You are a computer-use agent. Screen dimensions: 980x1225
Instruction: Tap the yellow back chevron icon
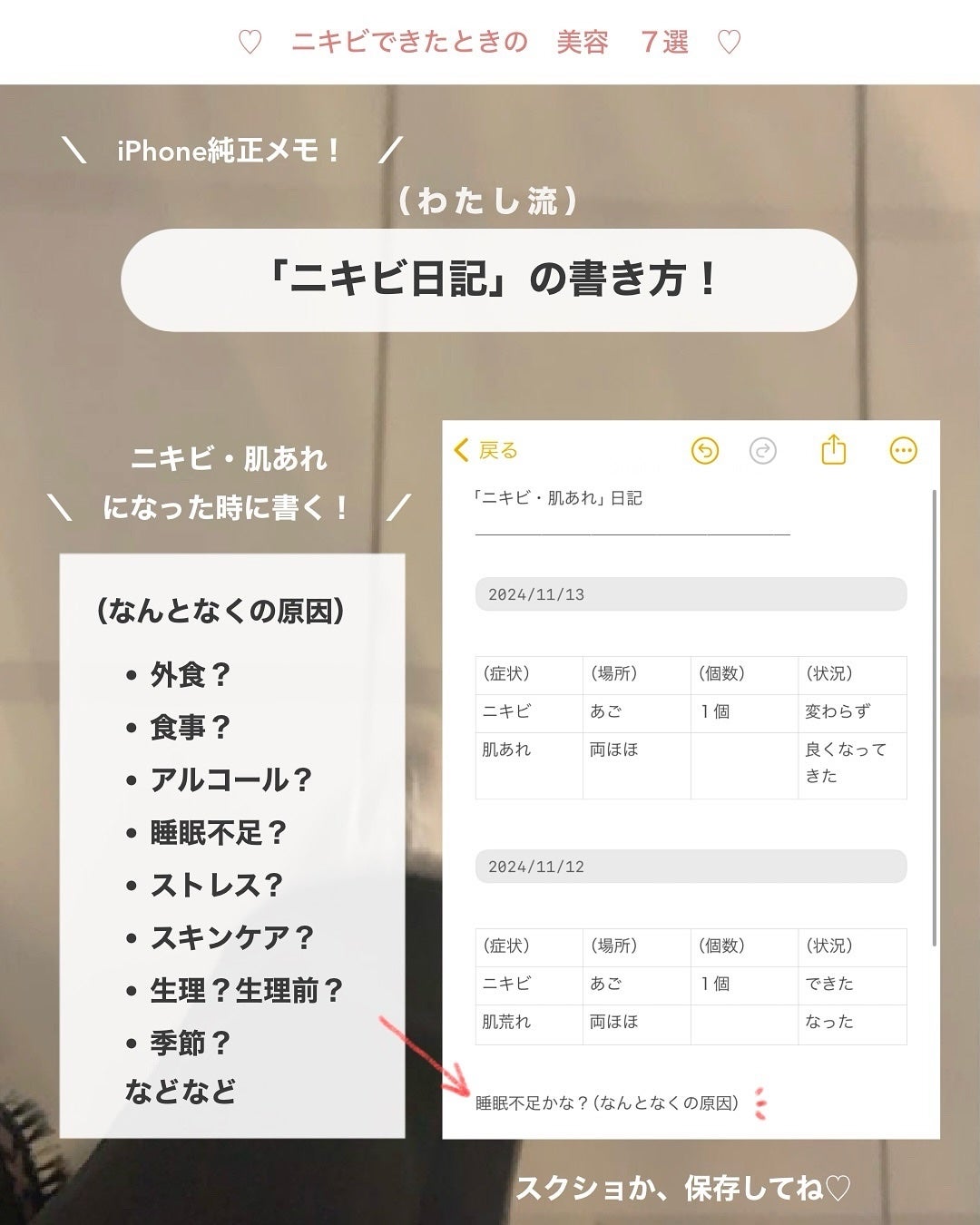[463, 450]
